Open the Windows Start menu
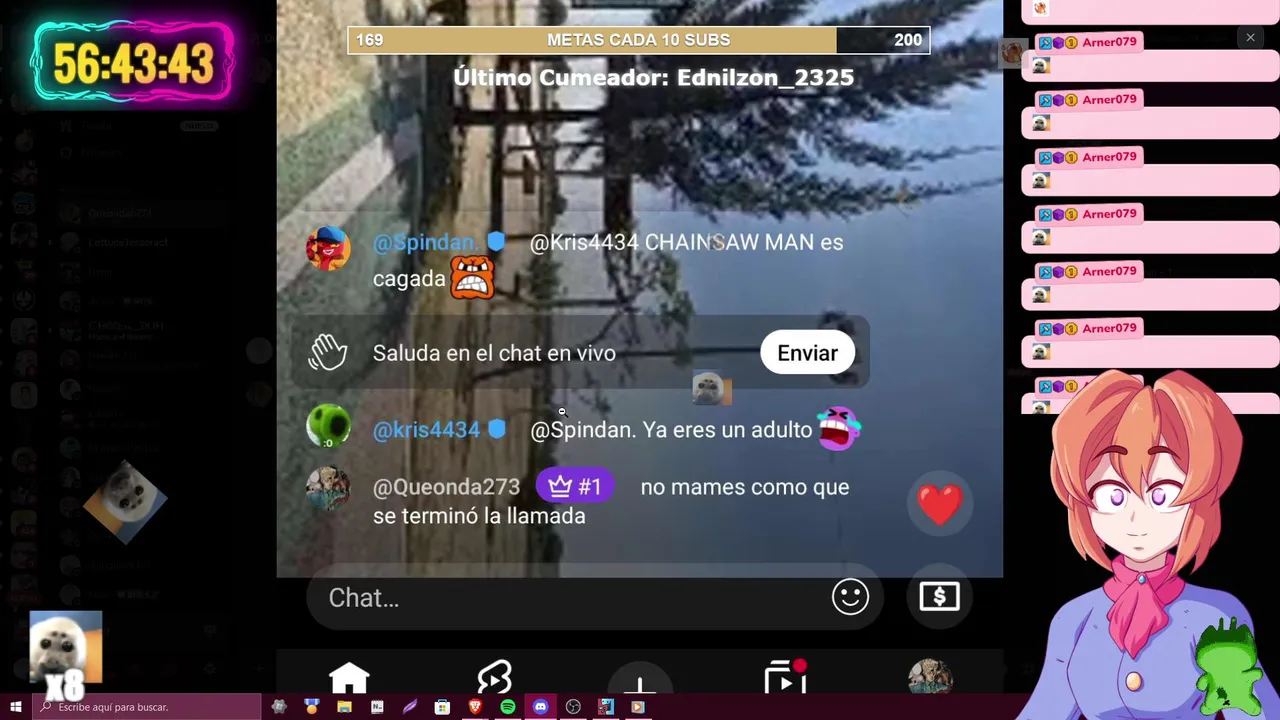The height and width of the screenshot is (720, 1280). point(15,707)
